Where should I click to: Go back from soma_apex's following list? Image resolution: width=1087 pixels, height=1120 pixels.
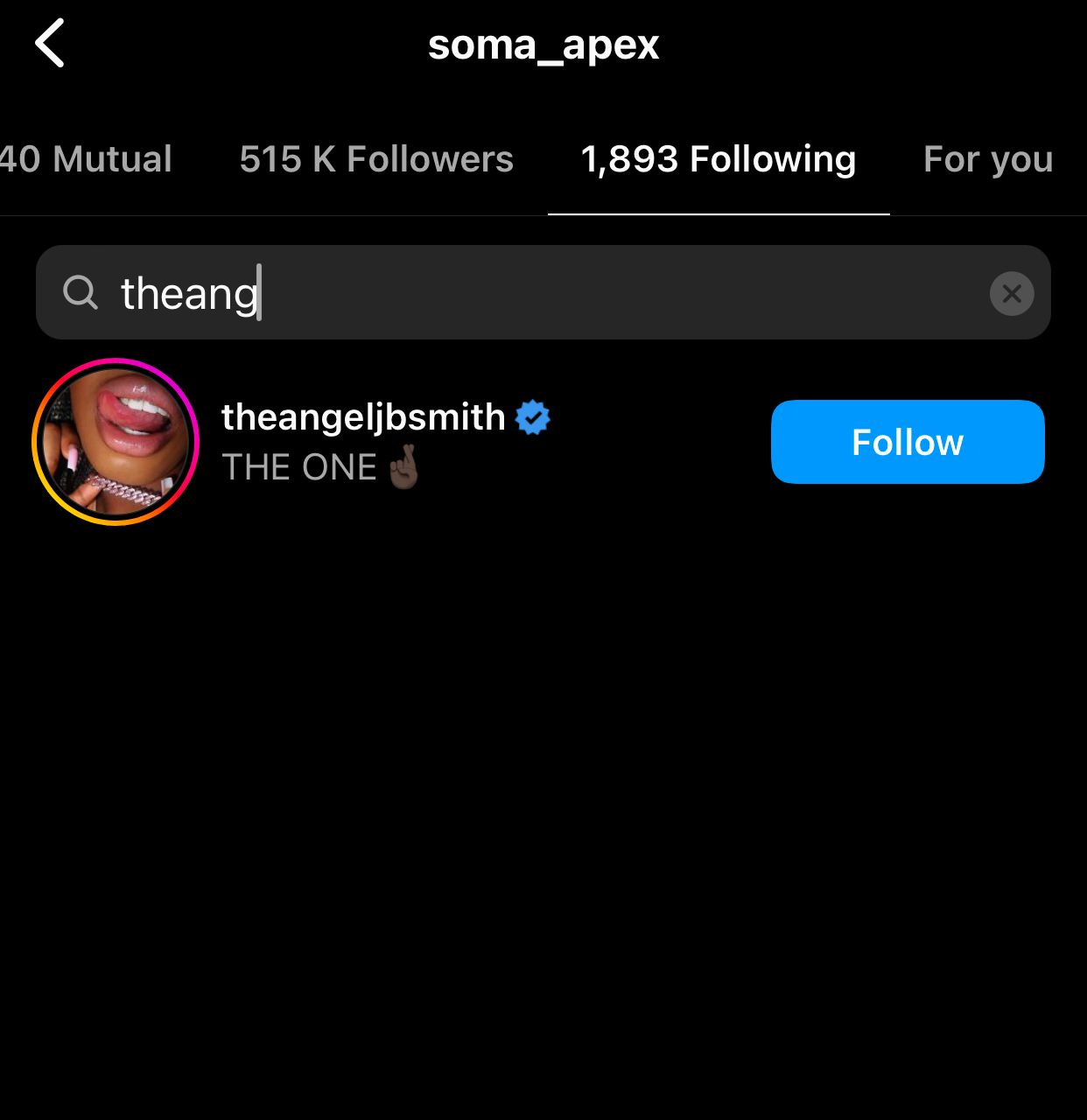50,44
